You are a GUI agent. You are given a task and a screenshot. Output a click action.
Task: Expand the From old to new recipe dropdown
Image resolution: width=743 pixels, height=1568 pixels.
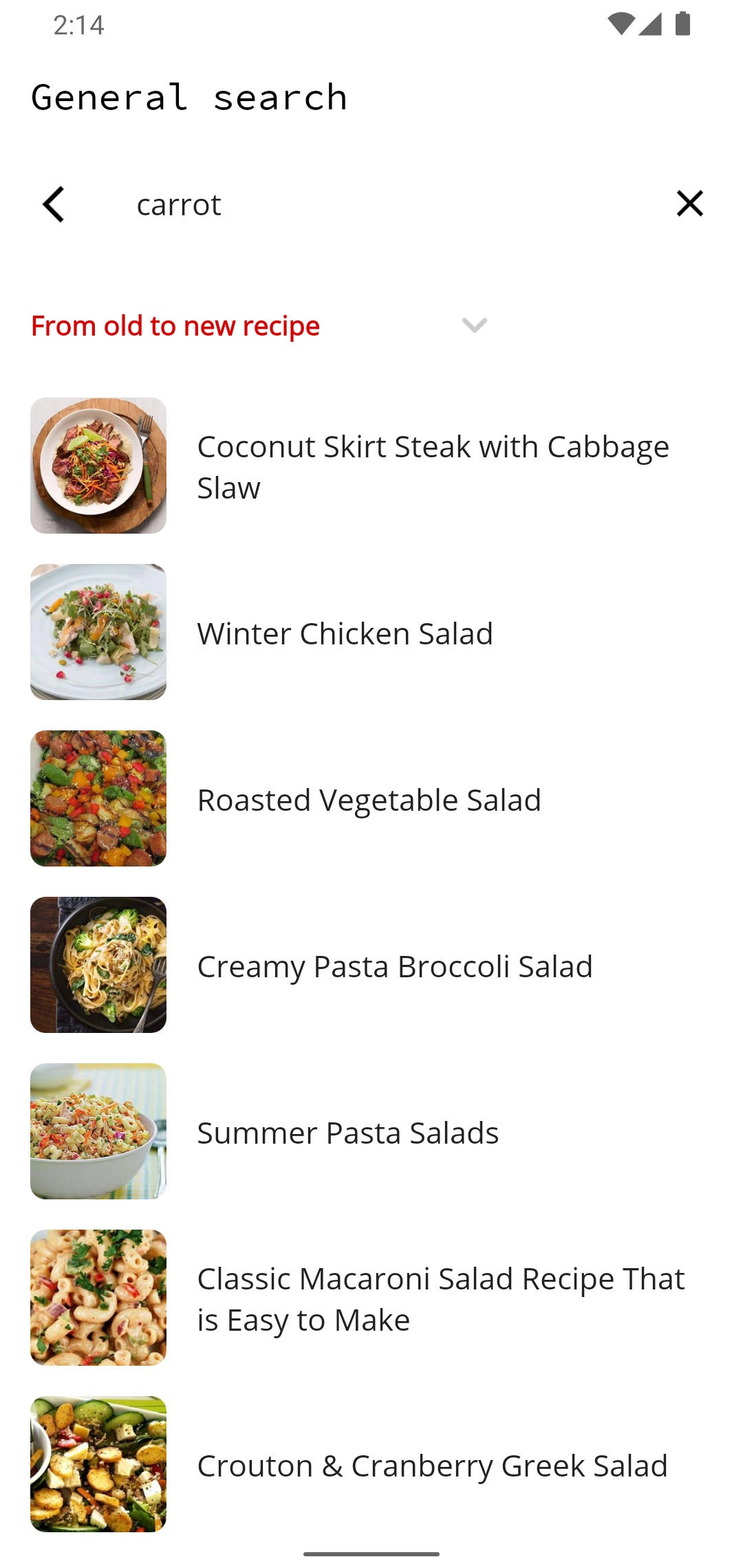coord(474,325)
